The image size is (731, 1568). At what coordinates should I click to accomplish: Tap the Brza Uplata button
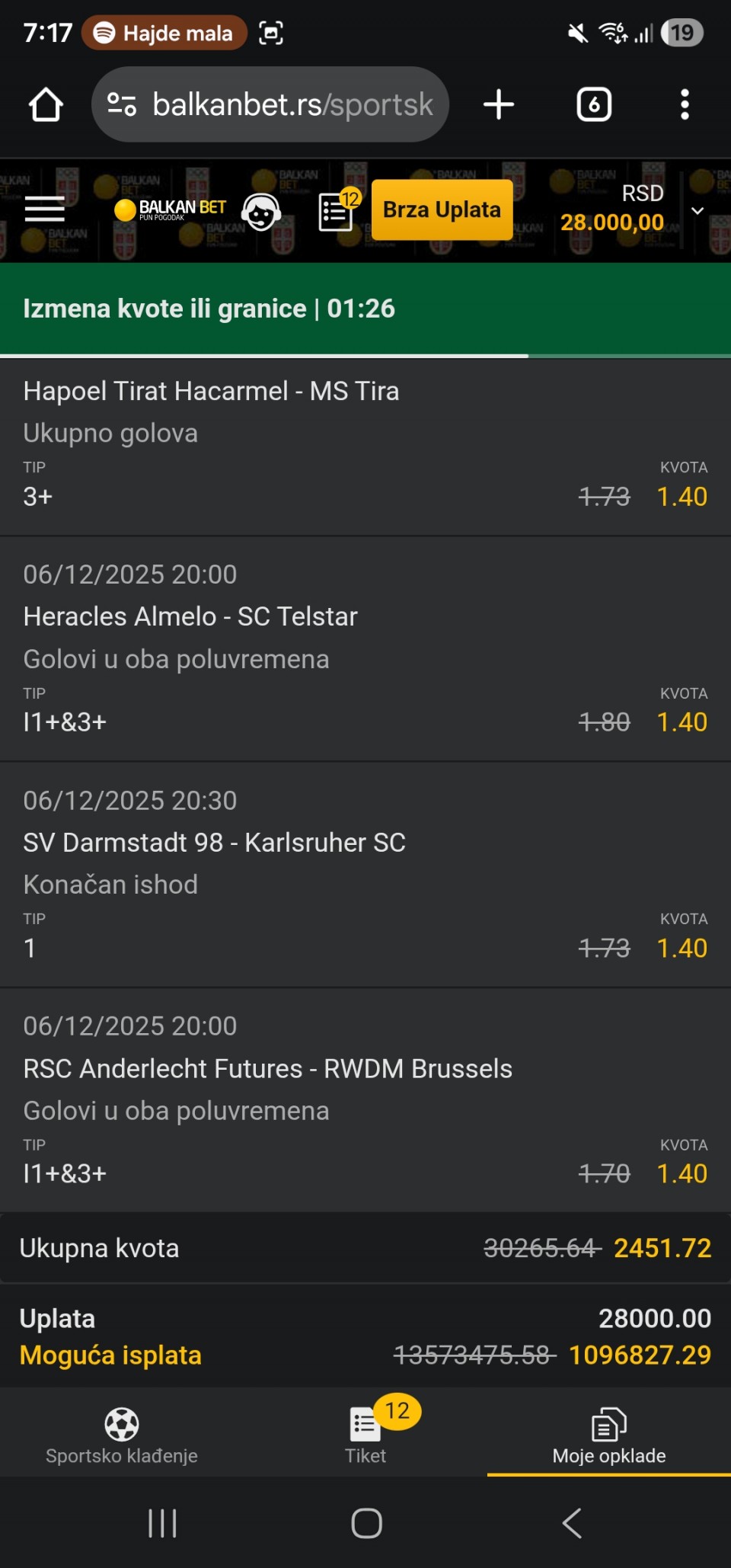click(442, 210)
